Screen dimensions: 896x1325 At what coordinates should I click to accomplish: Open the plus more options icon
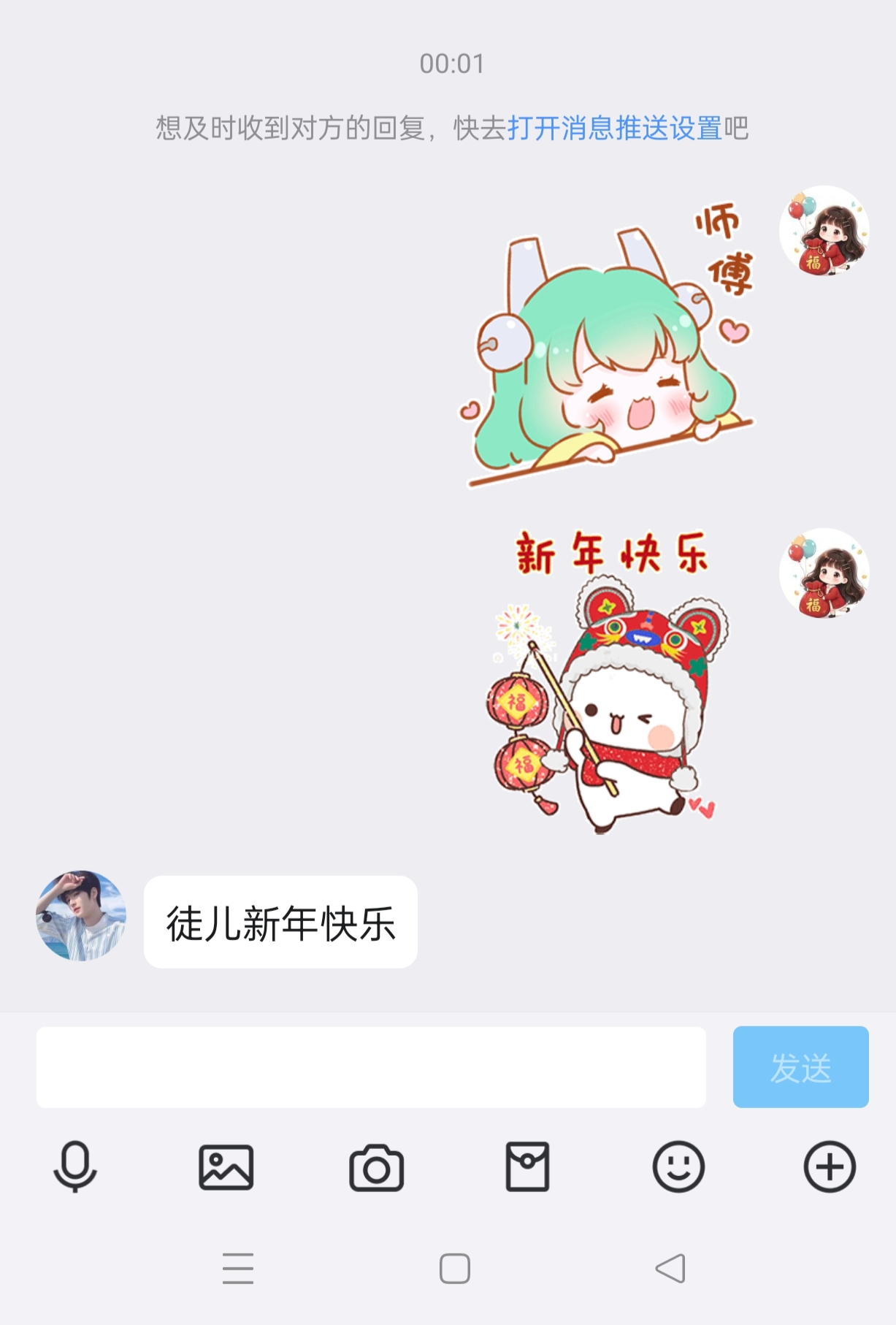tap(829, 1166)
